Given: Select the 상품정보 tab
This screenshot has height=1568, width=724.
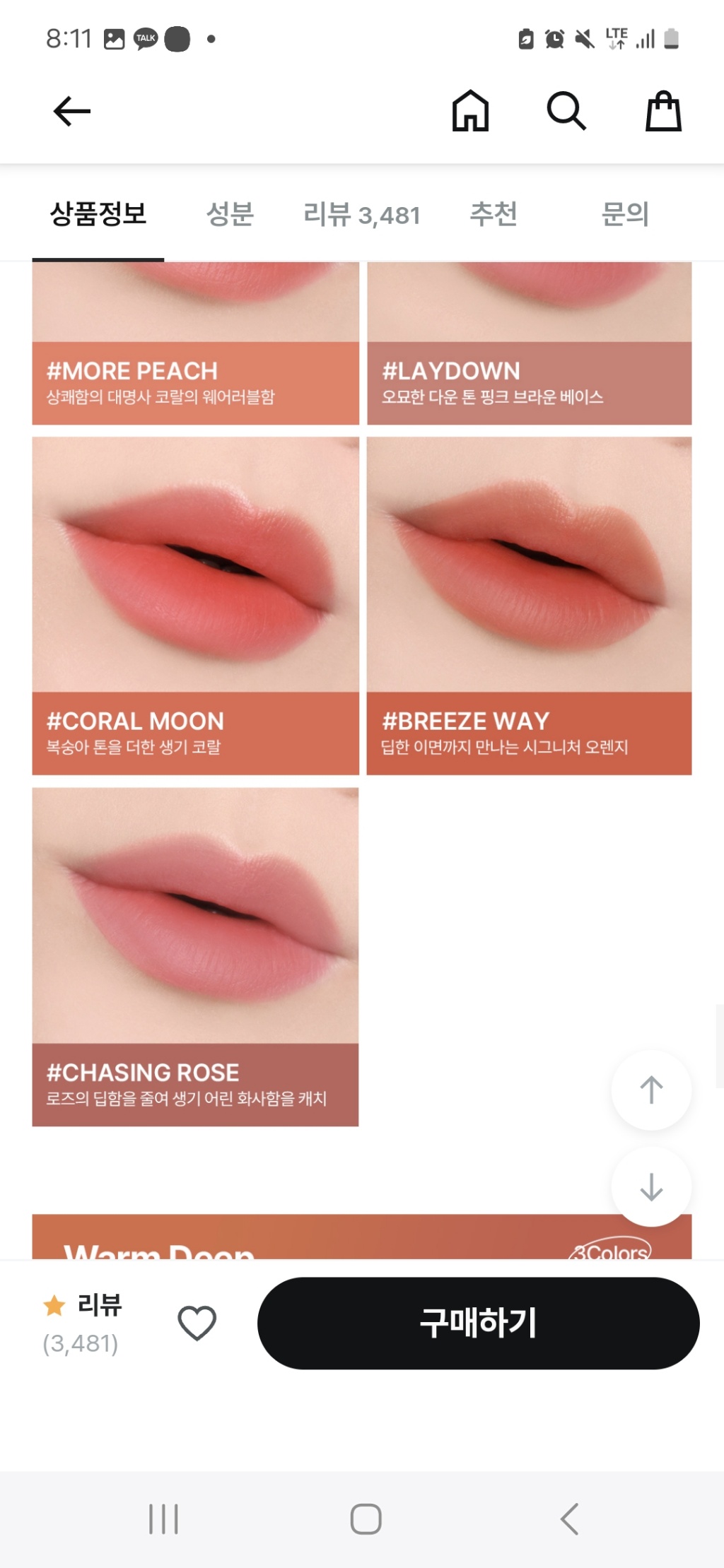Looking at the screenshot, I should point(98,213).
